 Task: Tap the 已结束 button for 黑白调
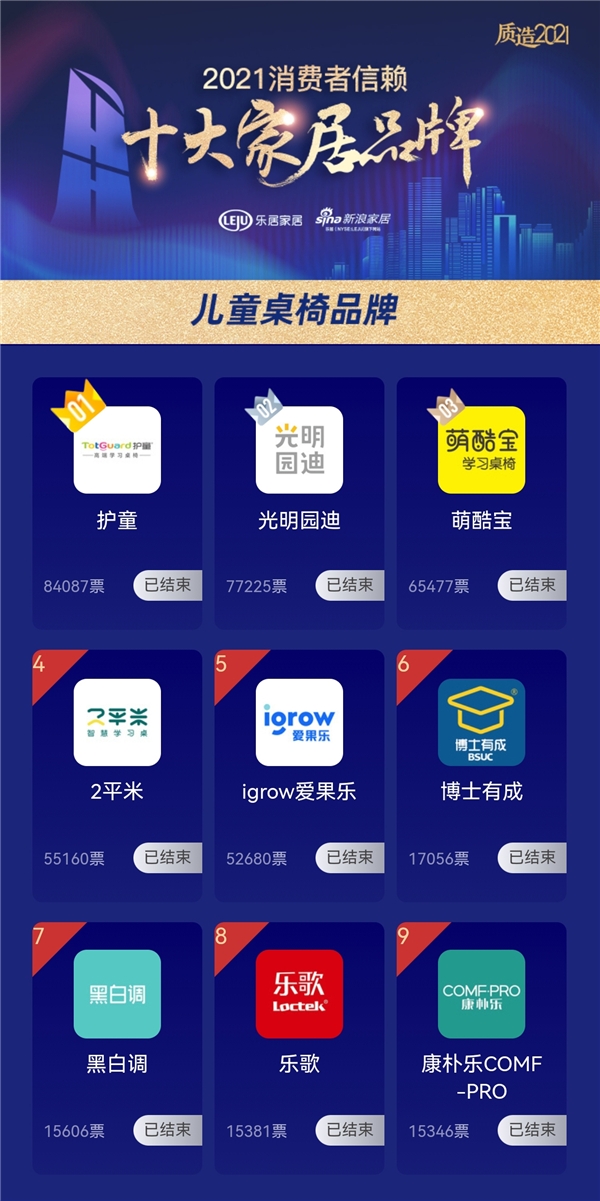(168, 1130)
